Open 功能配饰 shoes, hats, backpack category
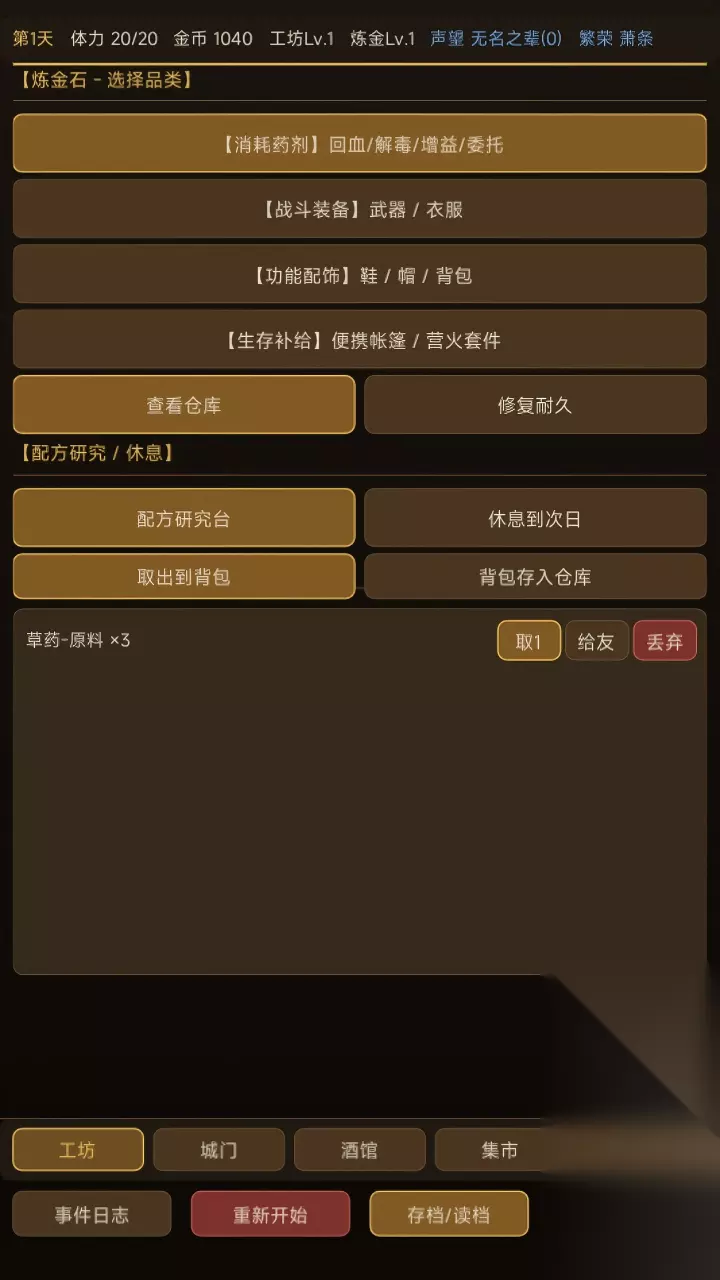The width and height of the screenshot is (720, 1280). point(360,275)
